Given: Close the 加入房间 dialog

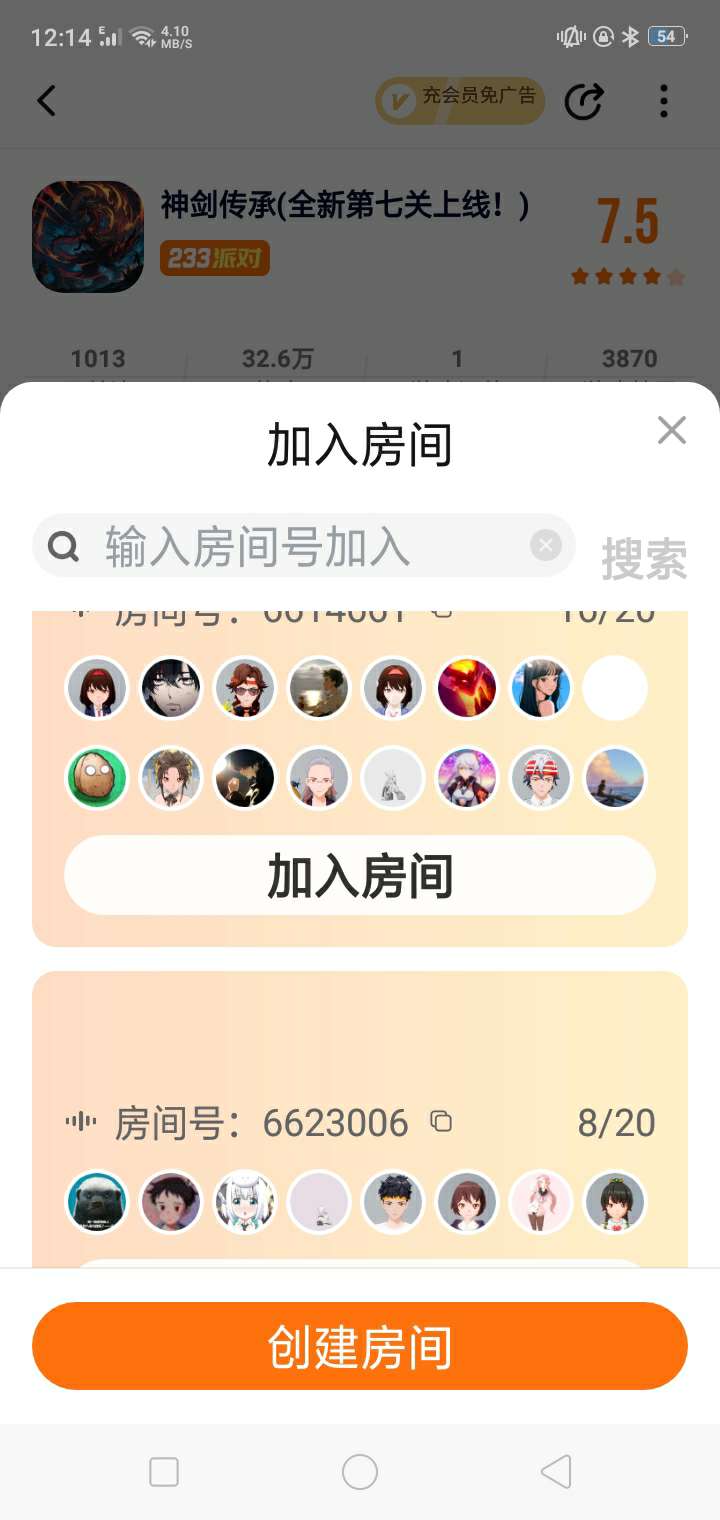Looking at the screenshot, I should [671, 431].
